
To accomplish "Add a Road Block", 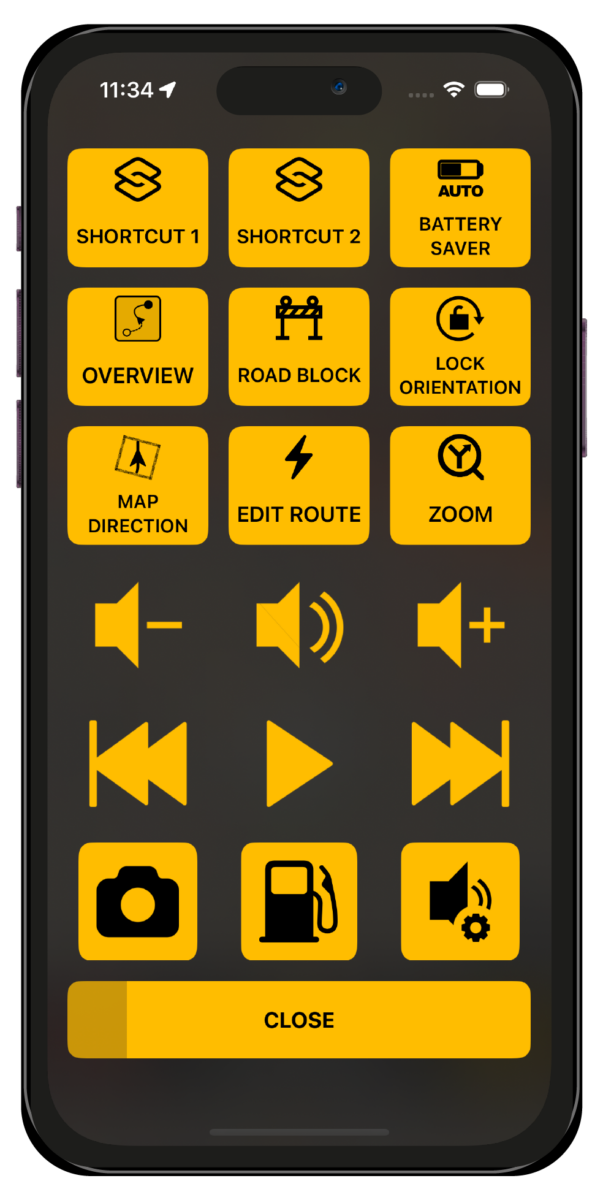I will click(x=299, y=347).
